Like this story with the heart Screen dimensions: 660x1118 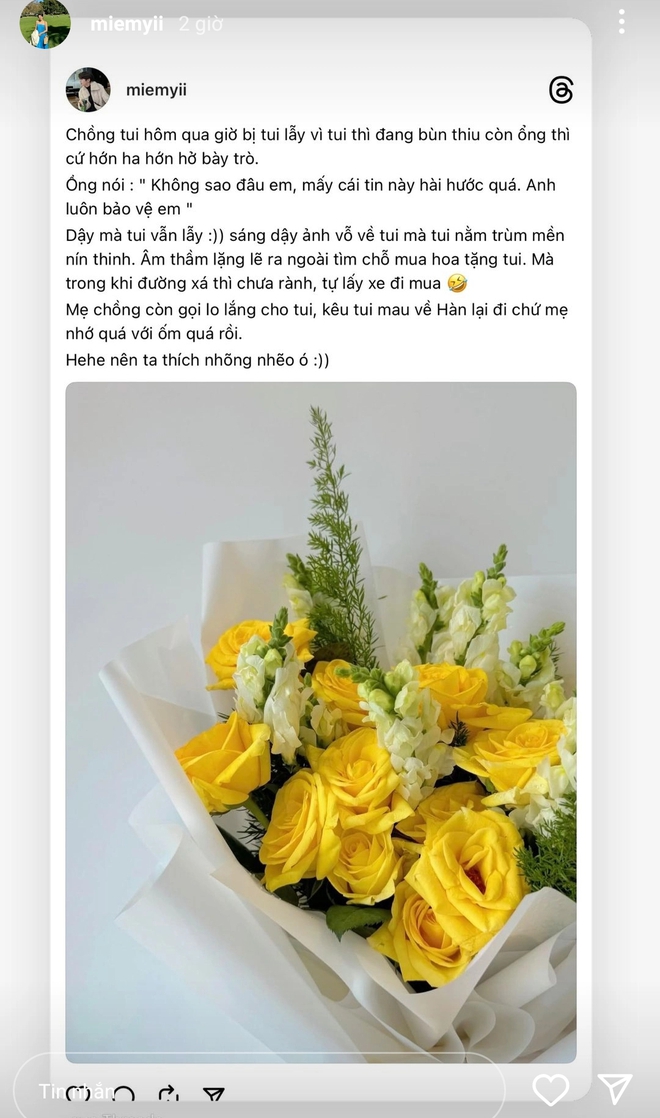point(550,1089)
